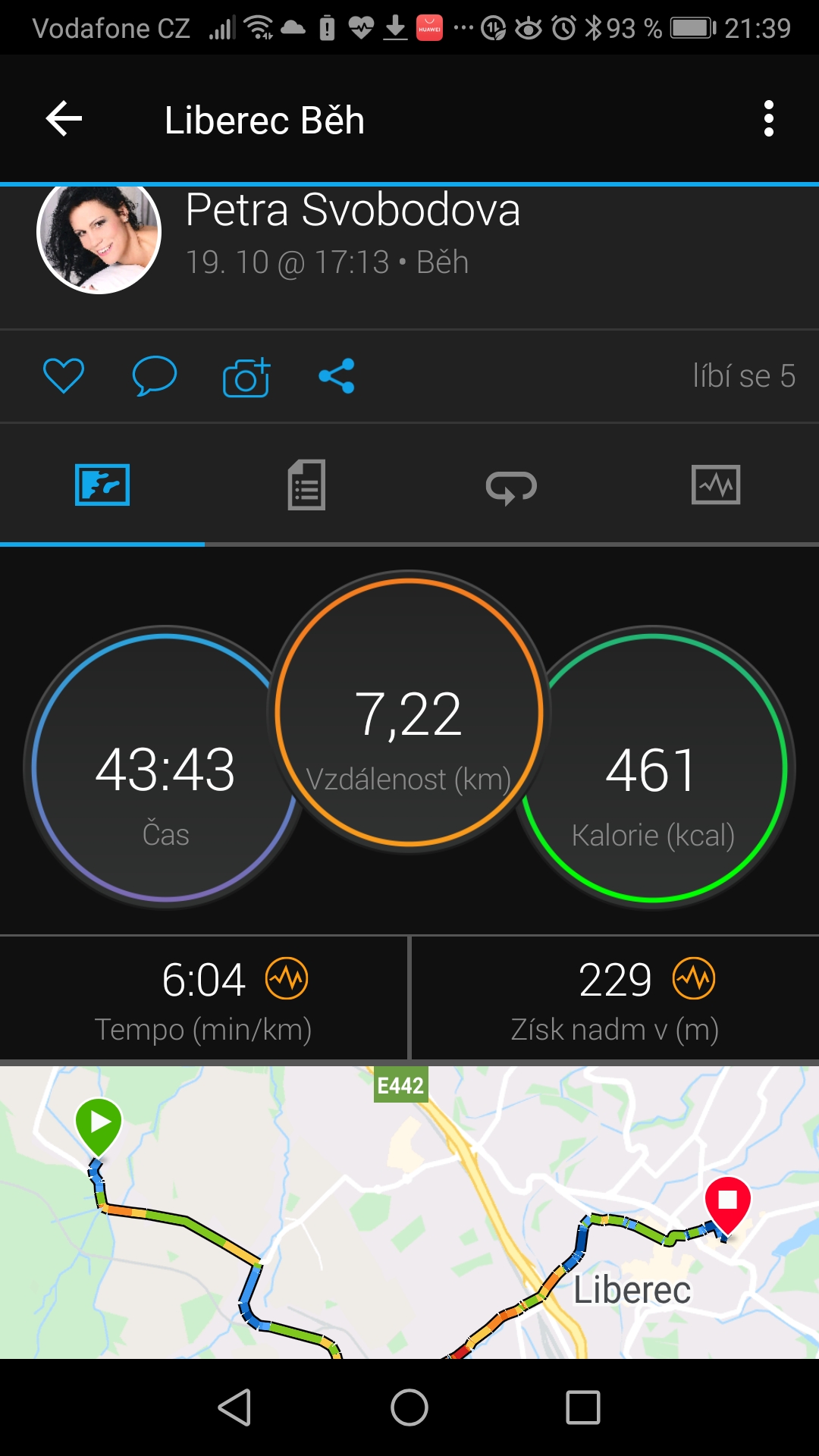819x1456 pixels.
Task: Go back with the top-left arrow
Action: click(64, 119)
